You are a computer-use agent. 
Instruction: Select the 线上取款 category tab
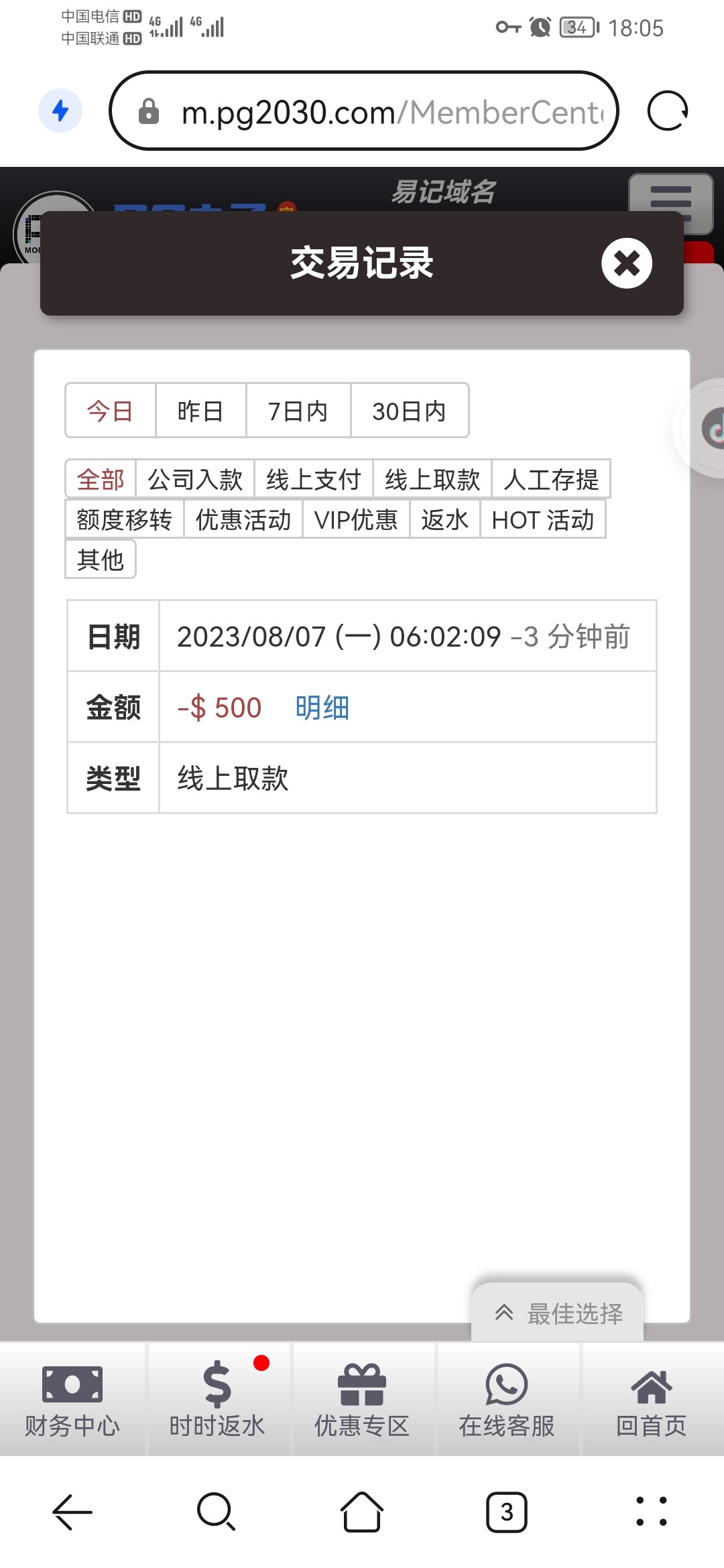432,479
